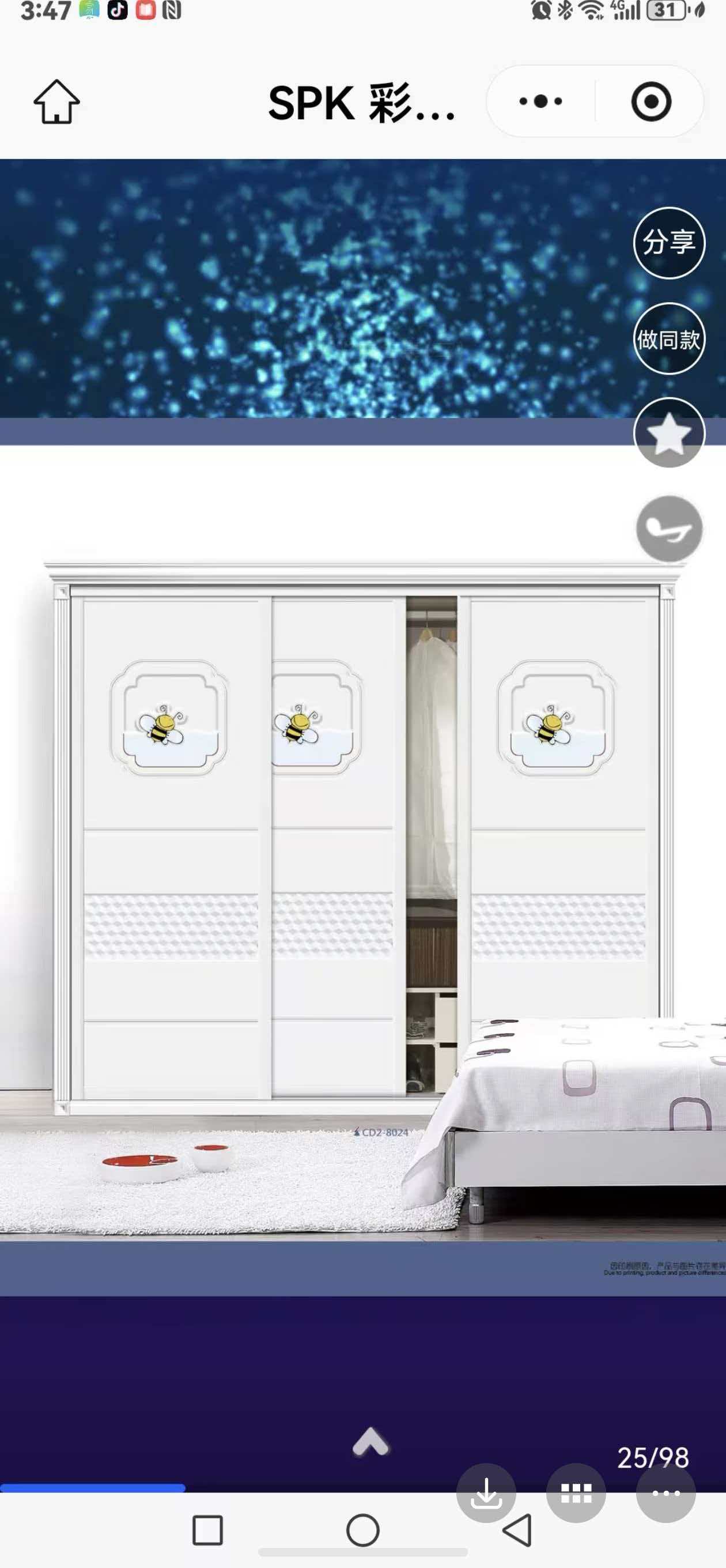Download the current page image

click(486, 1493)
